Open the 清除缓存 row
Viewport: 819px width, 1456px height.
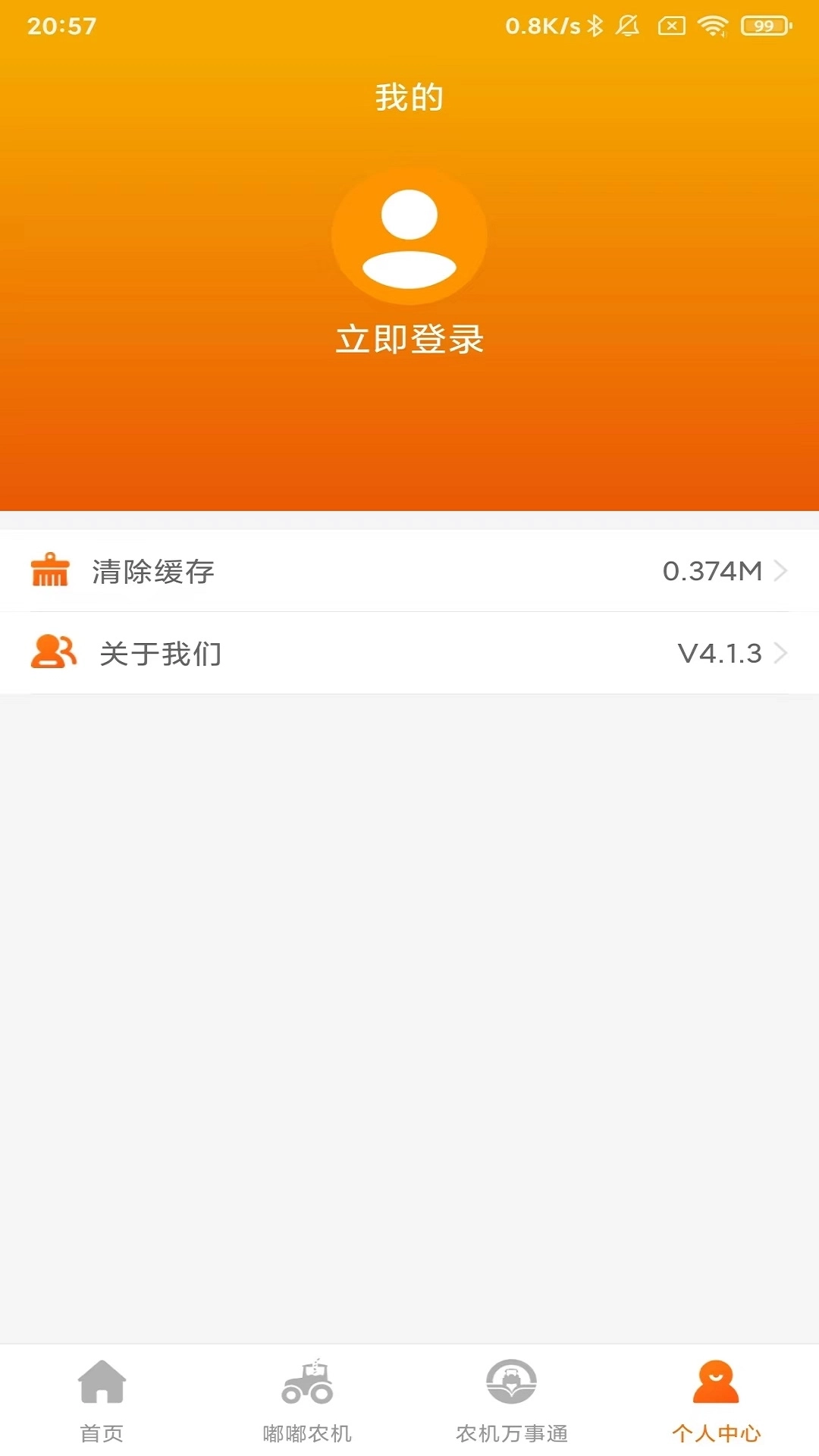tap(409, 571)
